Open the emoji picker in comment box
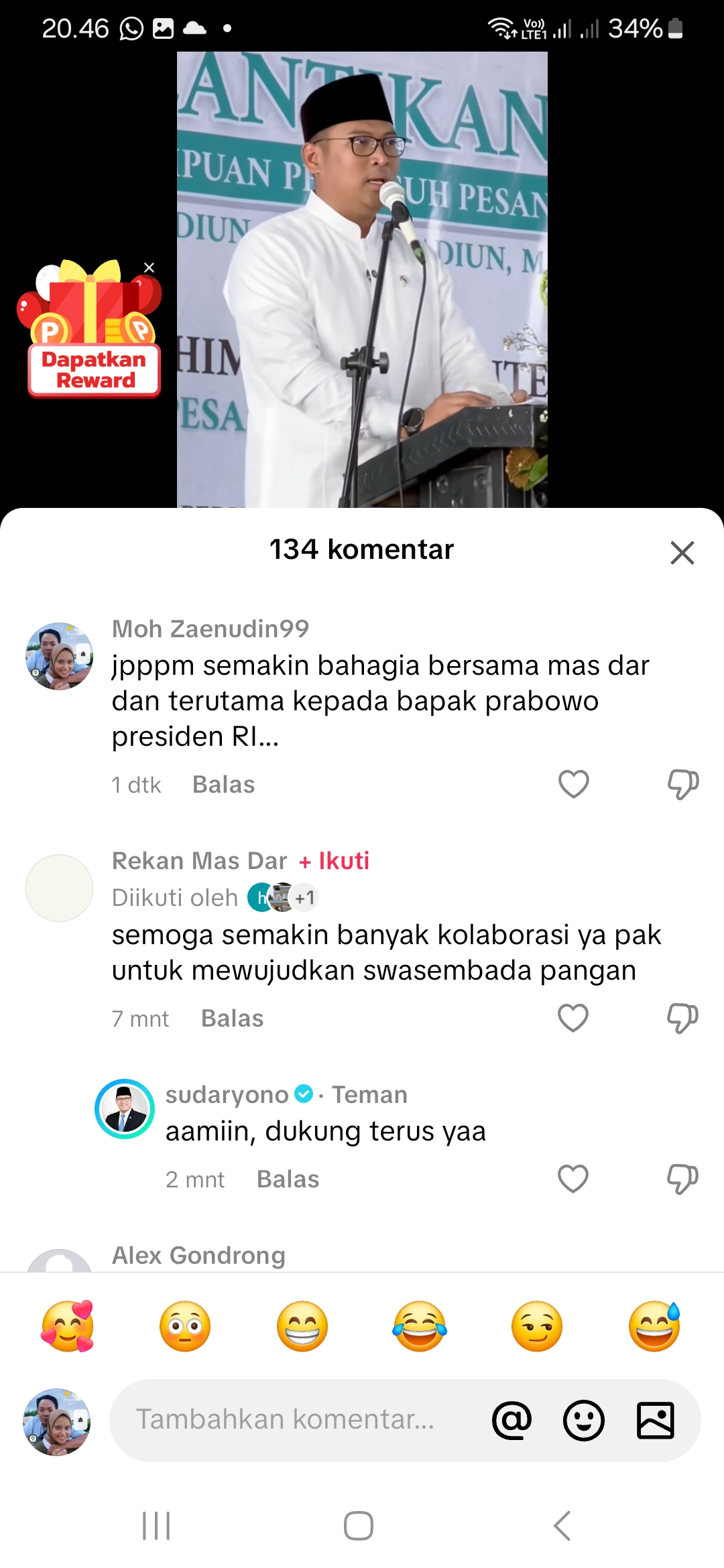 pos(584,1420)
